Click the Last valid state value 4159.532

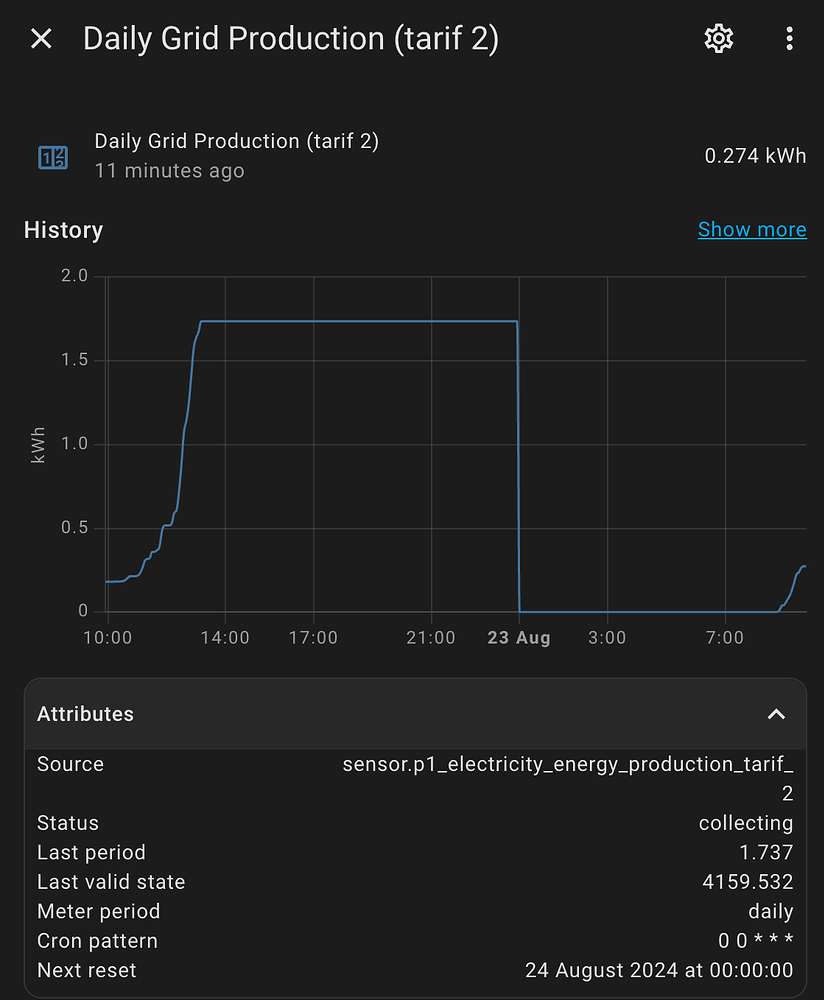748,881
